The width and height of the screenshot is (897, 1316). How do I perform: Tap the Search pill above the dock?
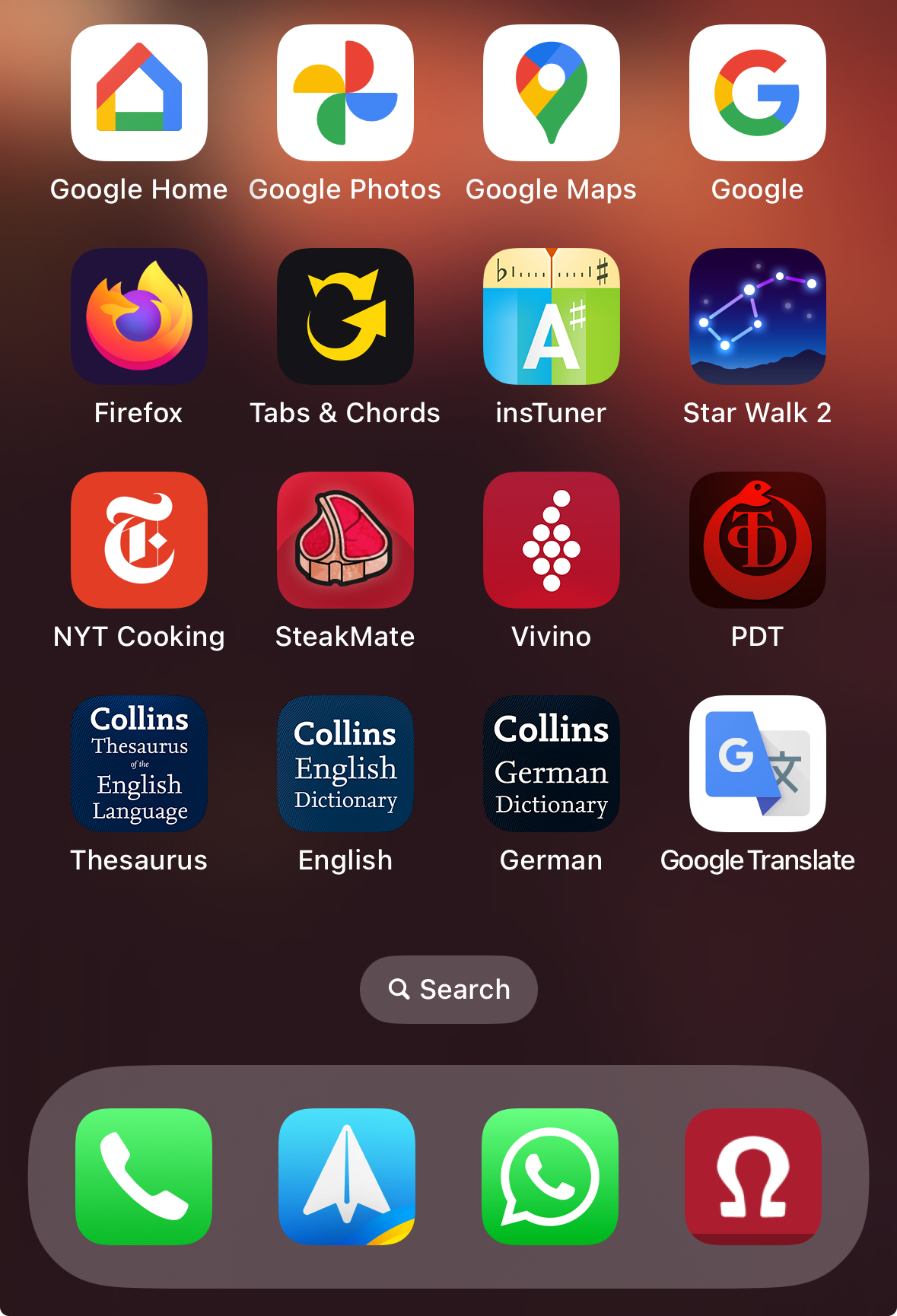[x=449, y=990]
